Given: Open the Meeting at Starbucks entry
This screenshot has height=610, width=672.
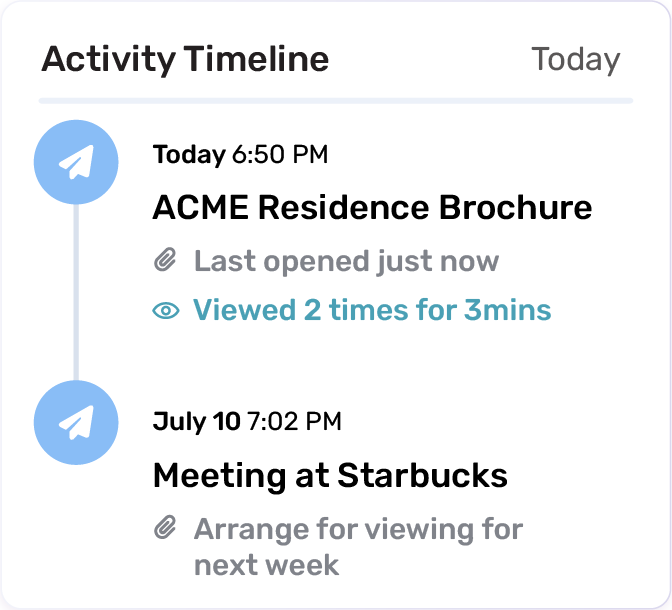Looking at the screenshot, I should tap(330, 475).
